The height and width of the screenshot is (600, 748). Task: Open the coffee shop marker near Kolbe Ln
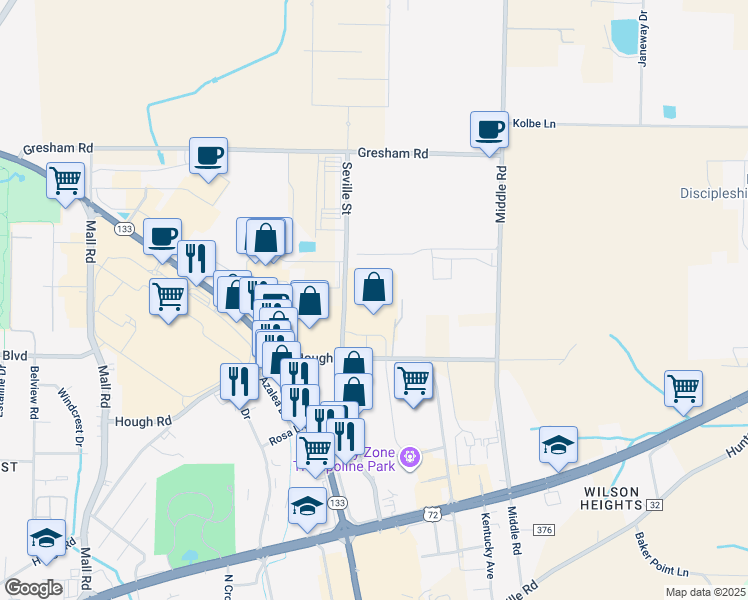click(490, 130)
